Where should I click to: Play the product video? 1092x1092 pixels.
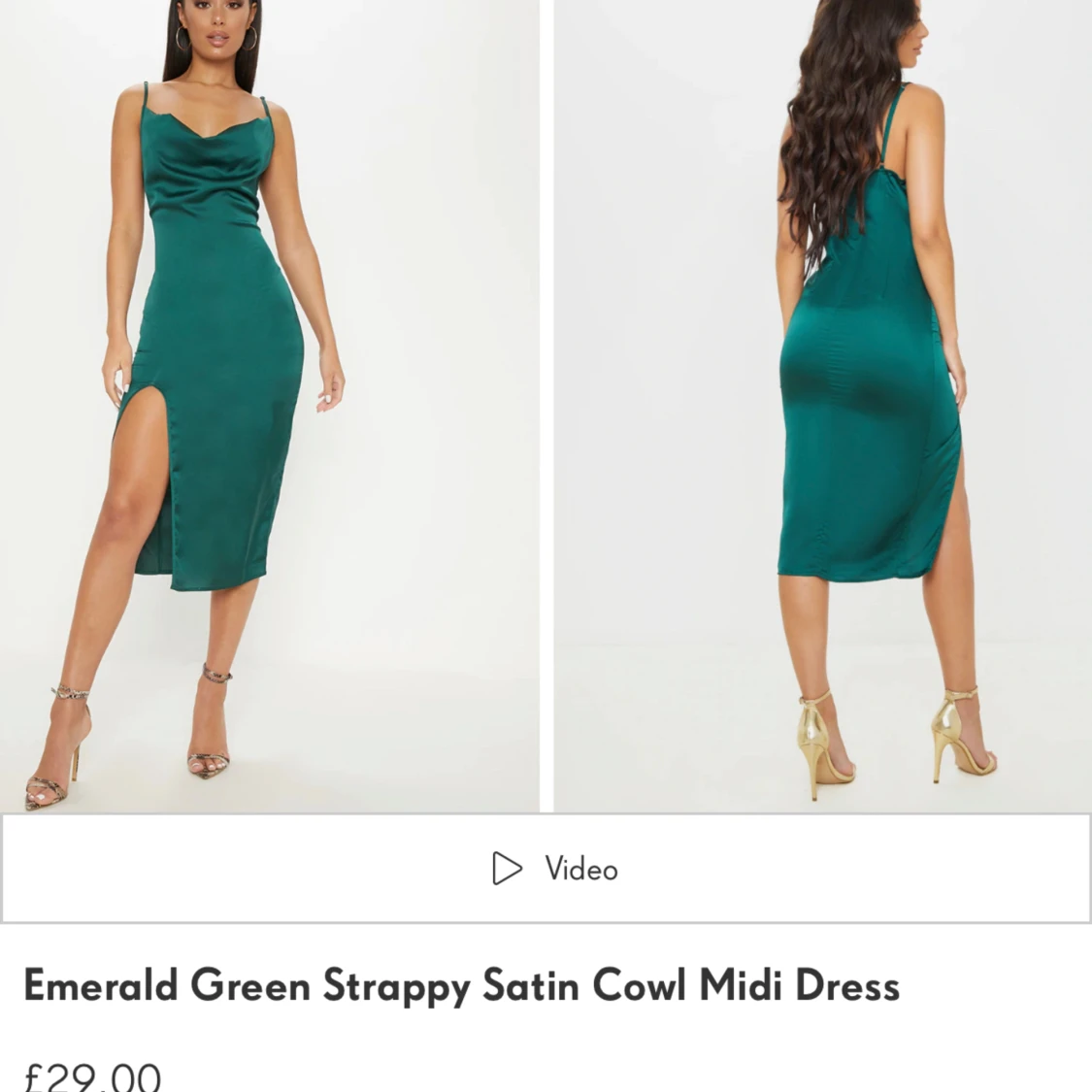coord(553,868)
